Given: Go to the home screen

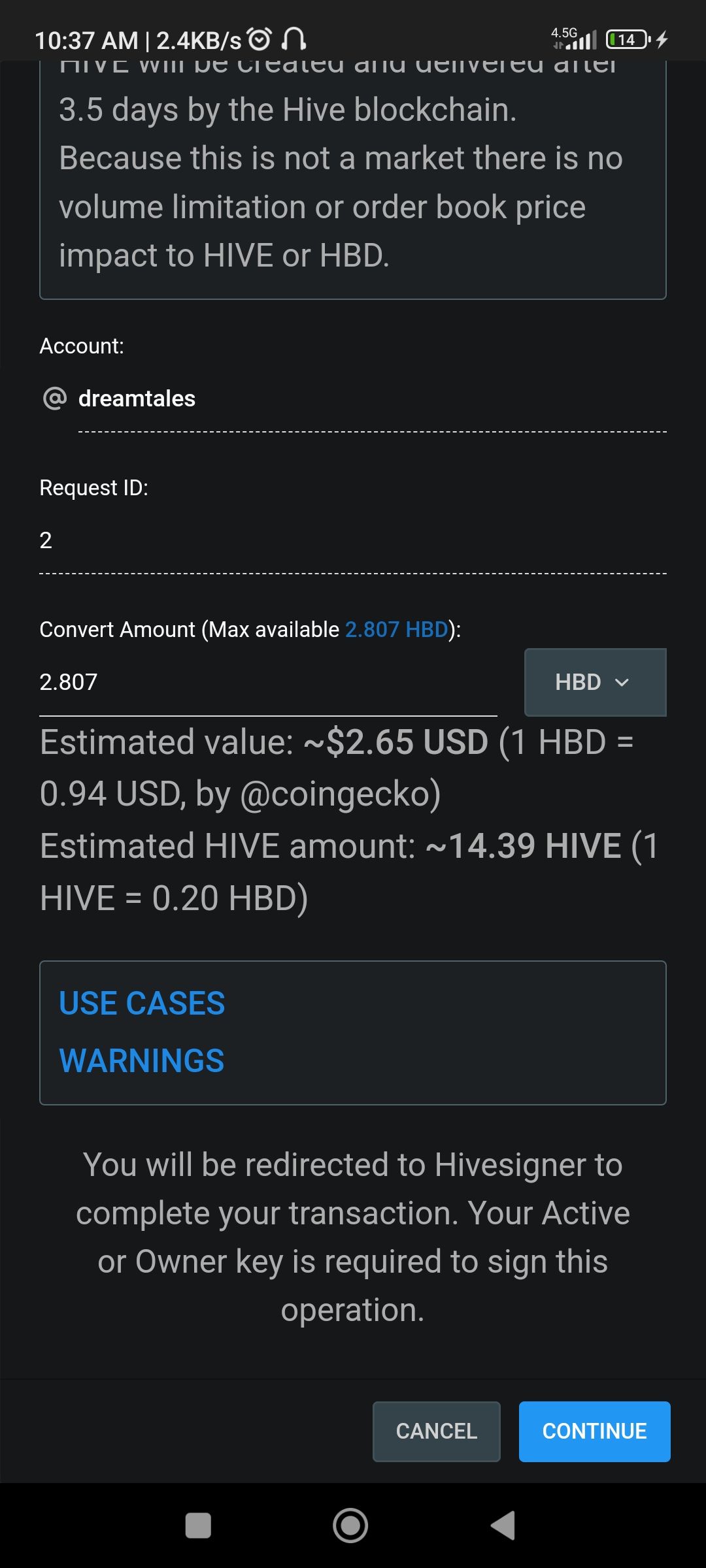Looking at the screenshot, I should pos(350,1526).
